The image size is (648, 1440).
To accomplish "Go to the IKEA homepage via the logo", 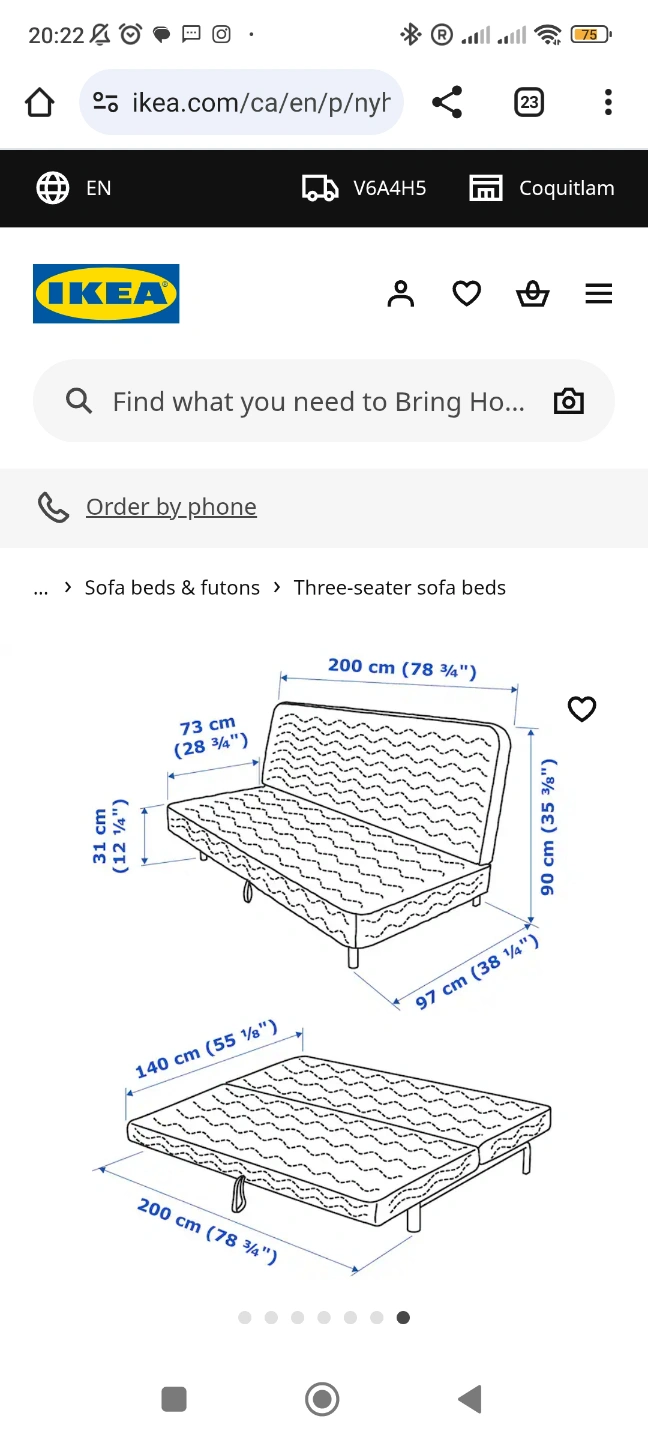I will tap(106, 294).
